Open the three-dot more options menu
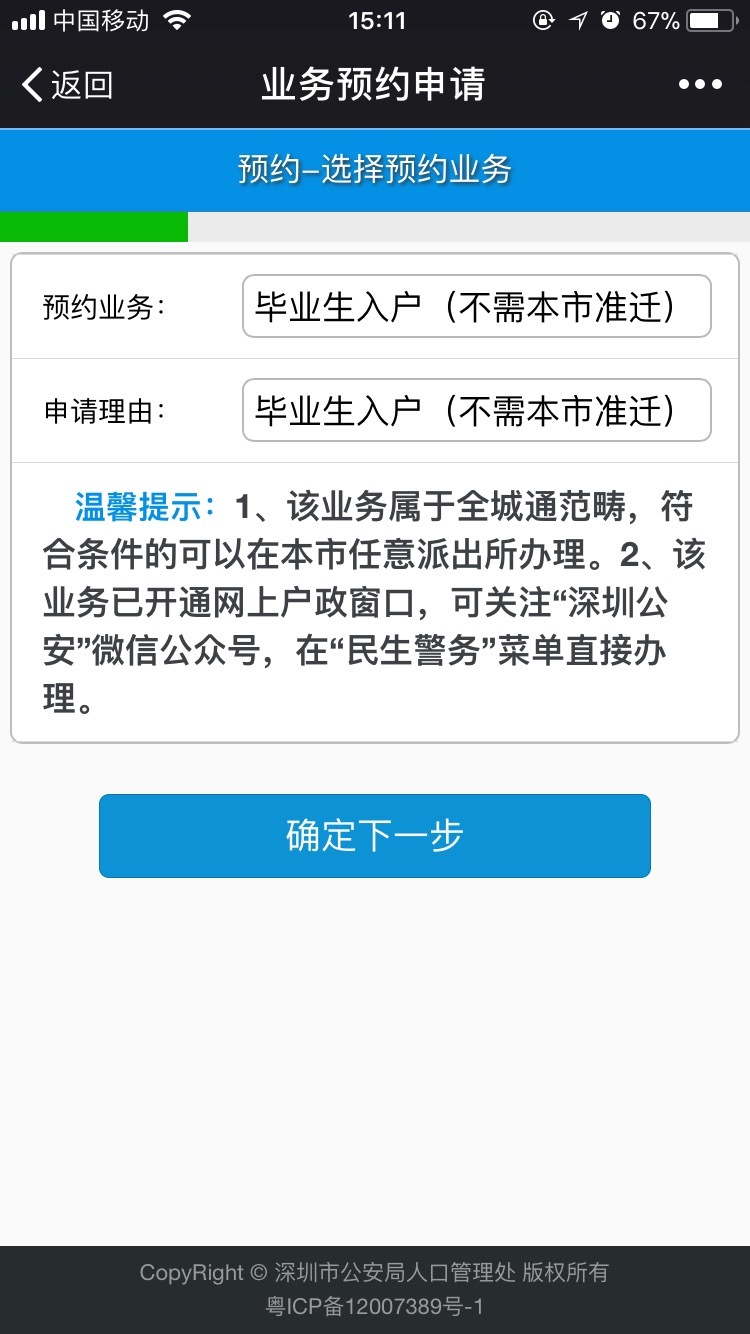This screenshot has height=1334, width=750. [700, 85]
